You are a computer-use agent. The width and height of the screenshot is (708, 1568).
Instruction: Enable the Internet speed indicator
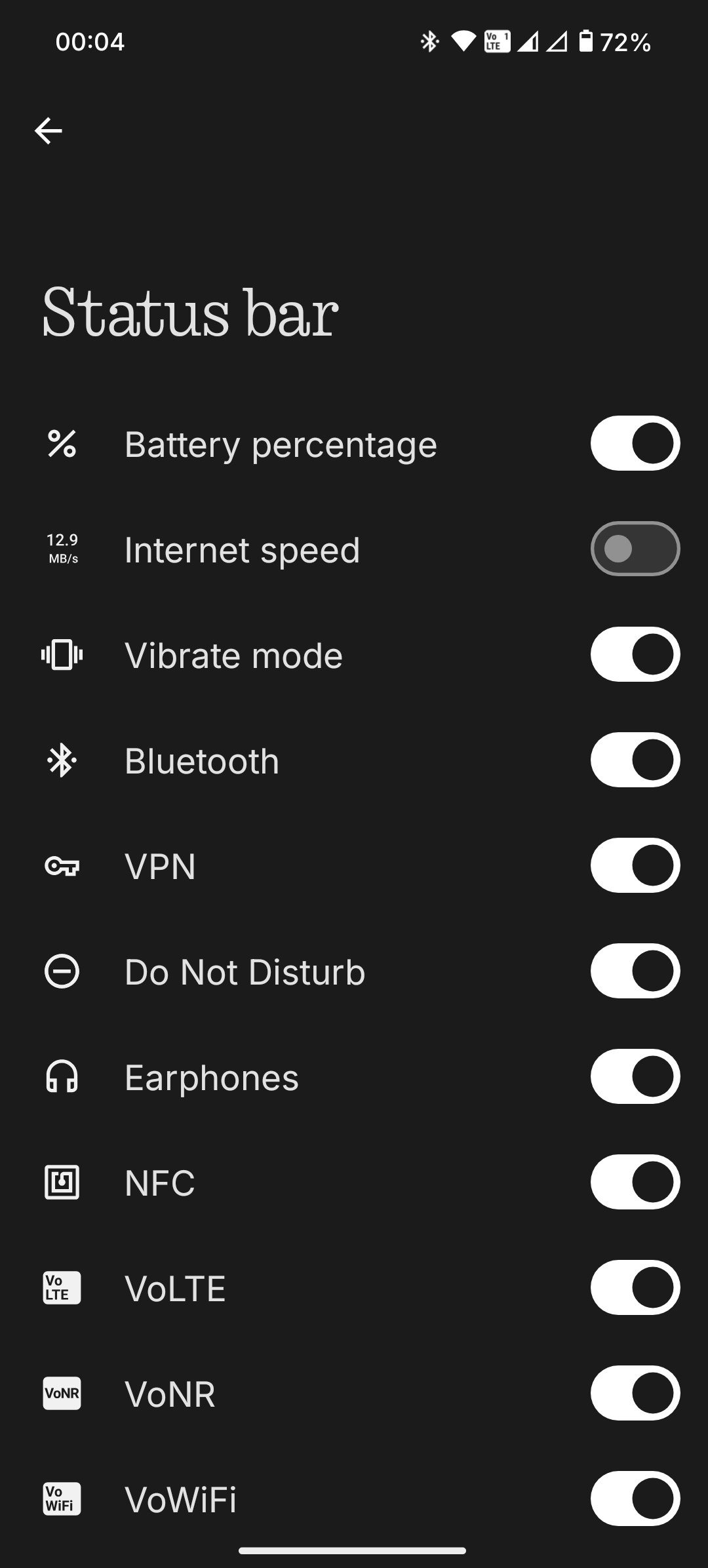[x=635, y=549]
